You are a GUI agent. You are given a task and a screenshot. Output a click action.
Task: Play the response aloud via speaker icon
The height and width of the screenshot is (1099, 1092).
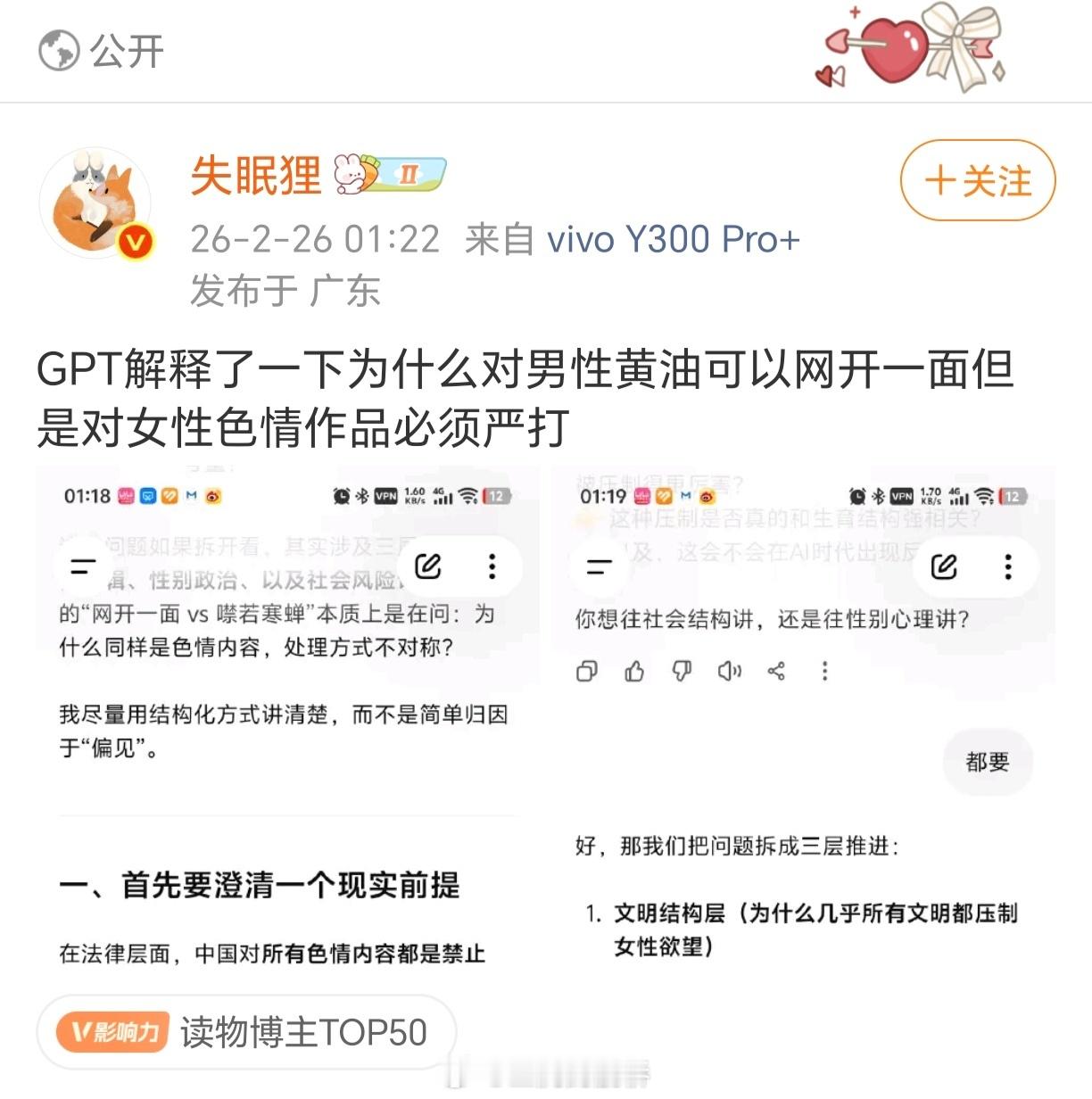tap(730, 671)
